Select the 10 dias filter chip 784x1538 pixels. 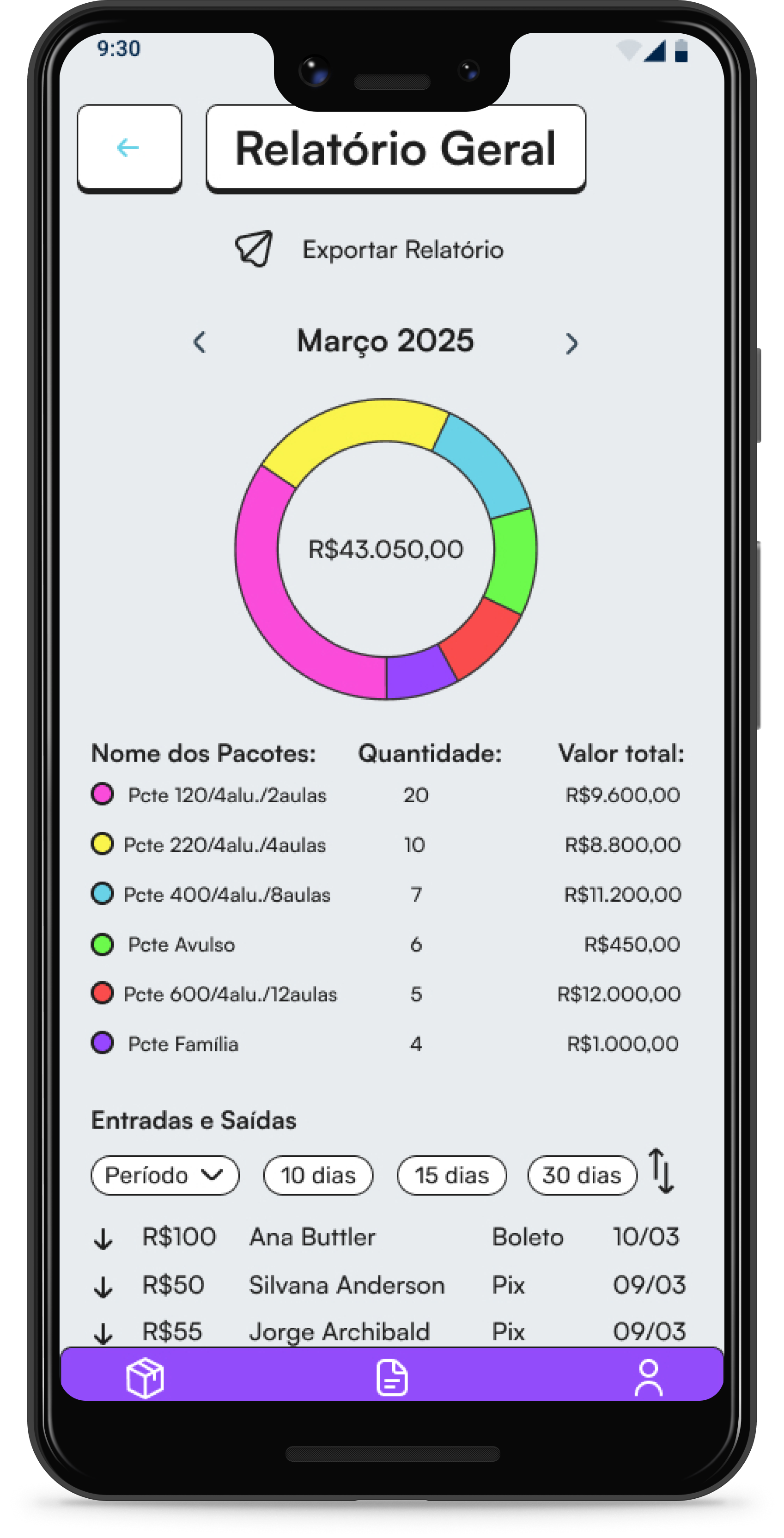click(x=318, y=1175)
